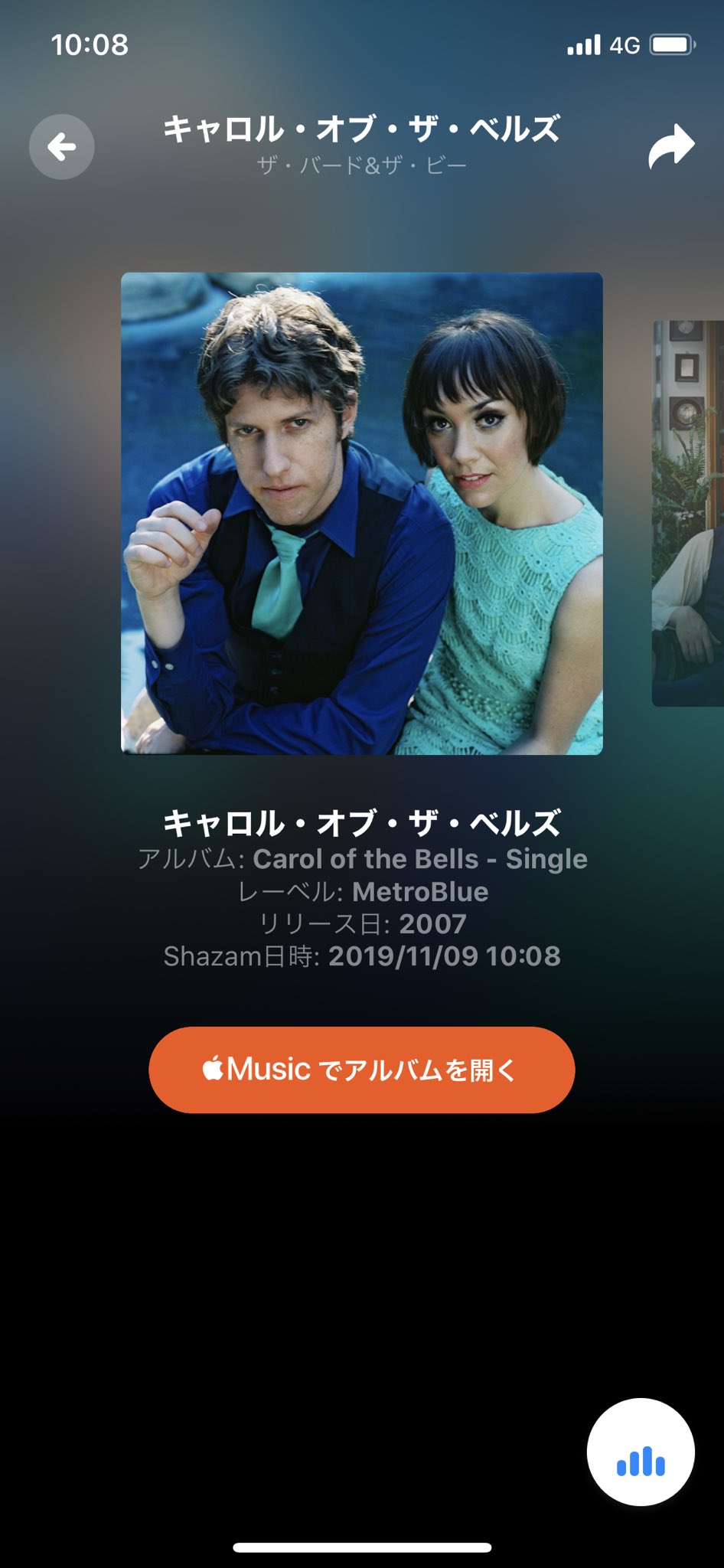Go back using the arrow button

62,146
